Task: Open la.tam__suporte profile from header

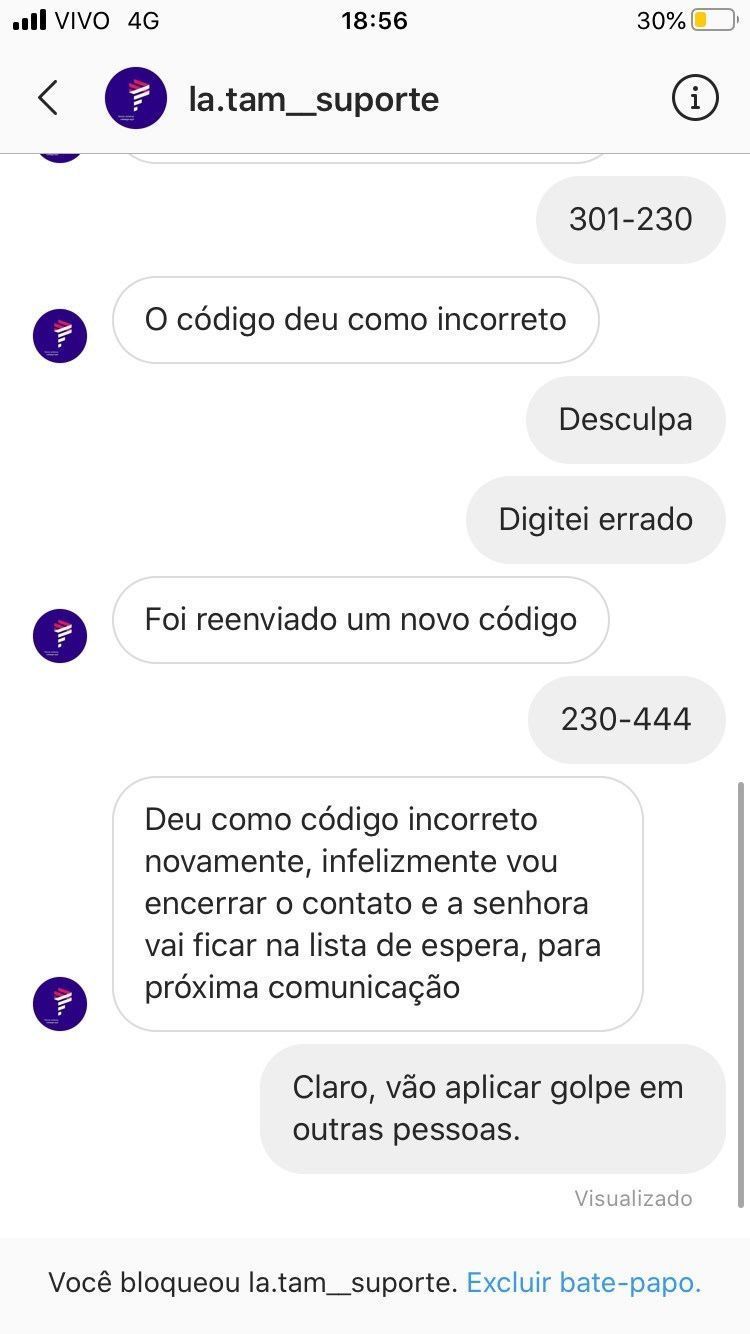Action: pyautogui.click(x=312, y=99)
